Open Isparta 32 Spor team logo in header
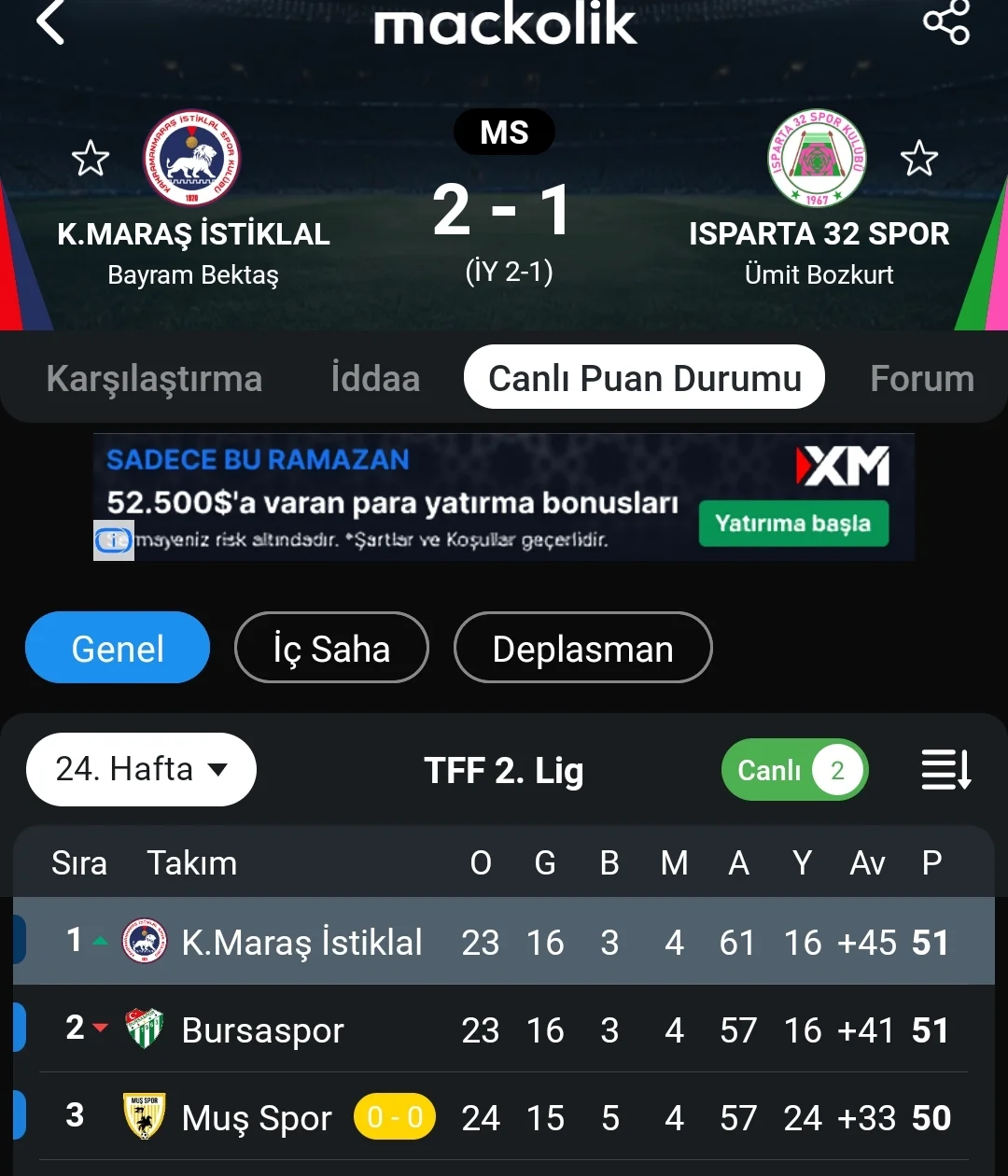 pyautogui.click(x=817, y=159)
